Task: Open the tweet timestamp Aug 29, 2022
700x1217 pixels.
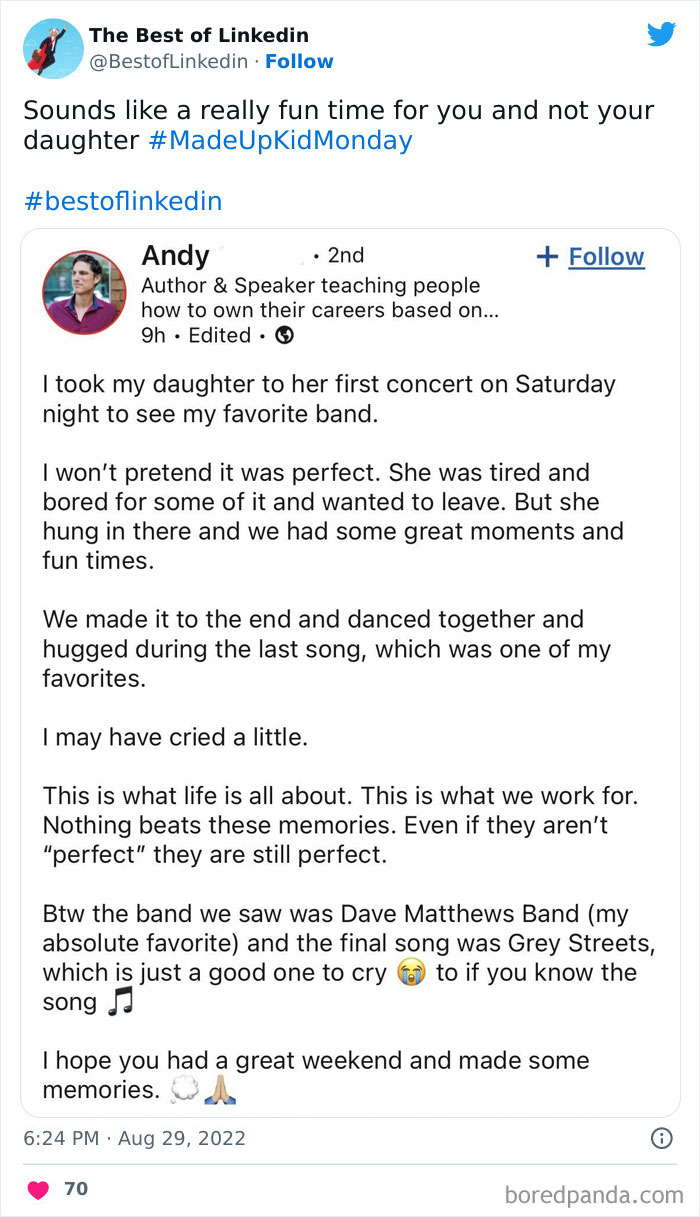Action: pyautogui.click(x=134, y=1138)
